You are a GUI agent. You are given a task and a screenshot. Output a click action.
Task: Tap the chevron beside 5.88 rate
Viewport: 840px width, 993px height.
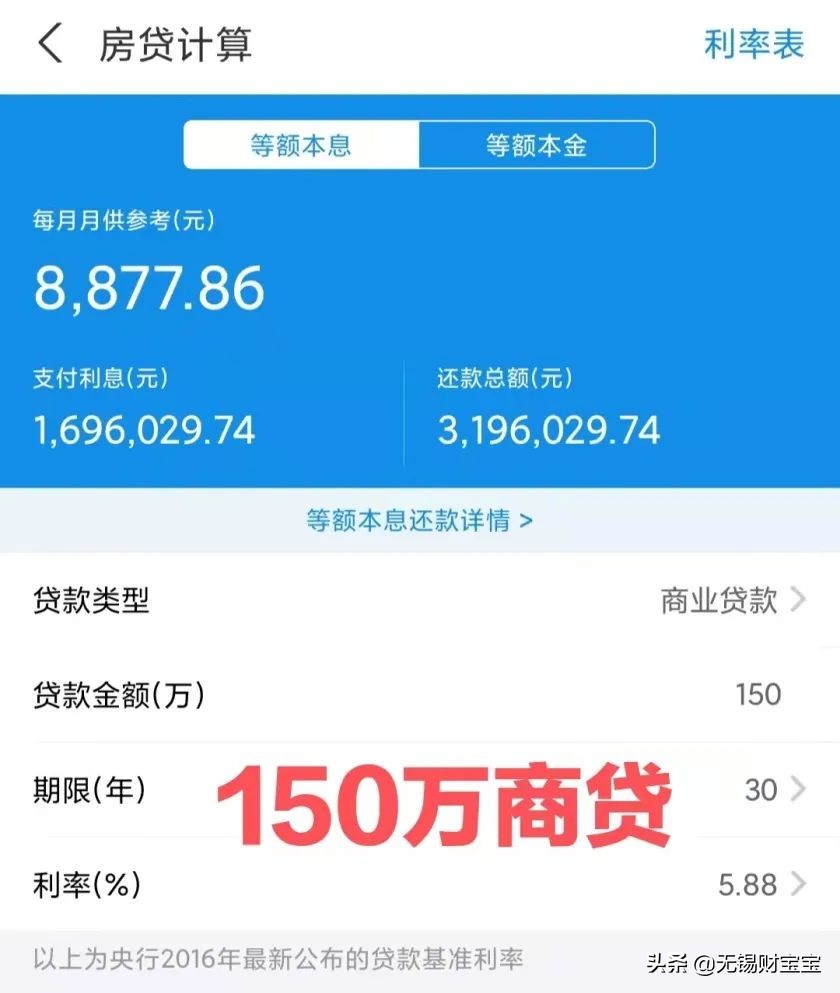coord(797,884)
